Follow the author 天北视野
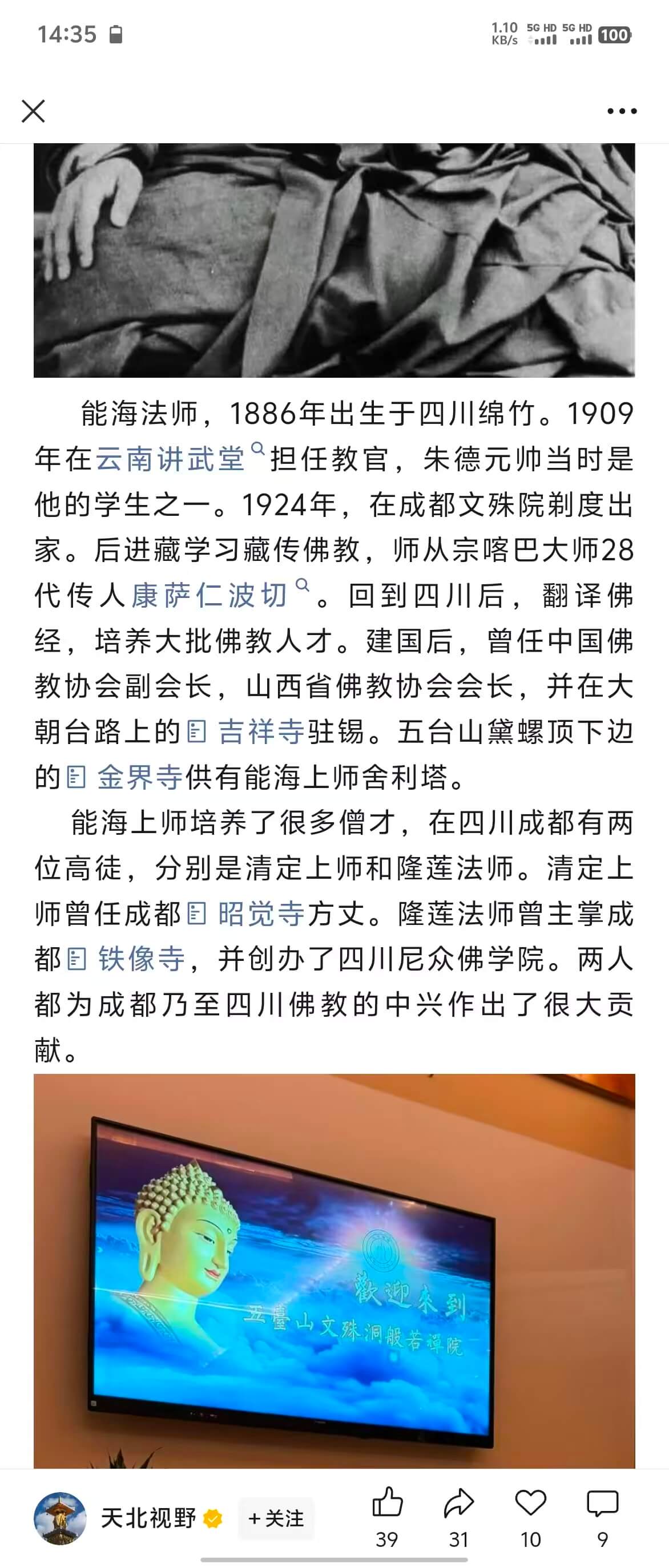669x1568 pixels. coord(276,1518)
